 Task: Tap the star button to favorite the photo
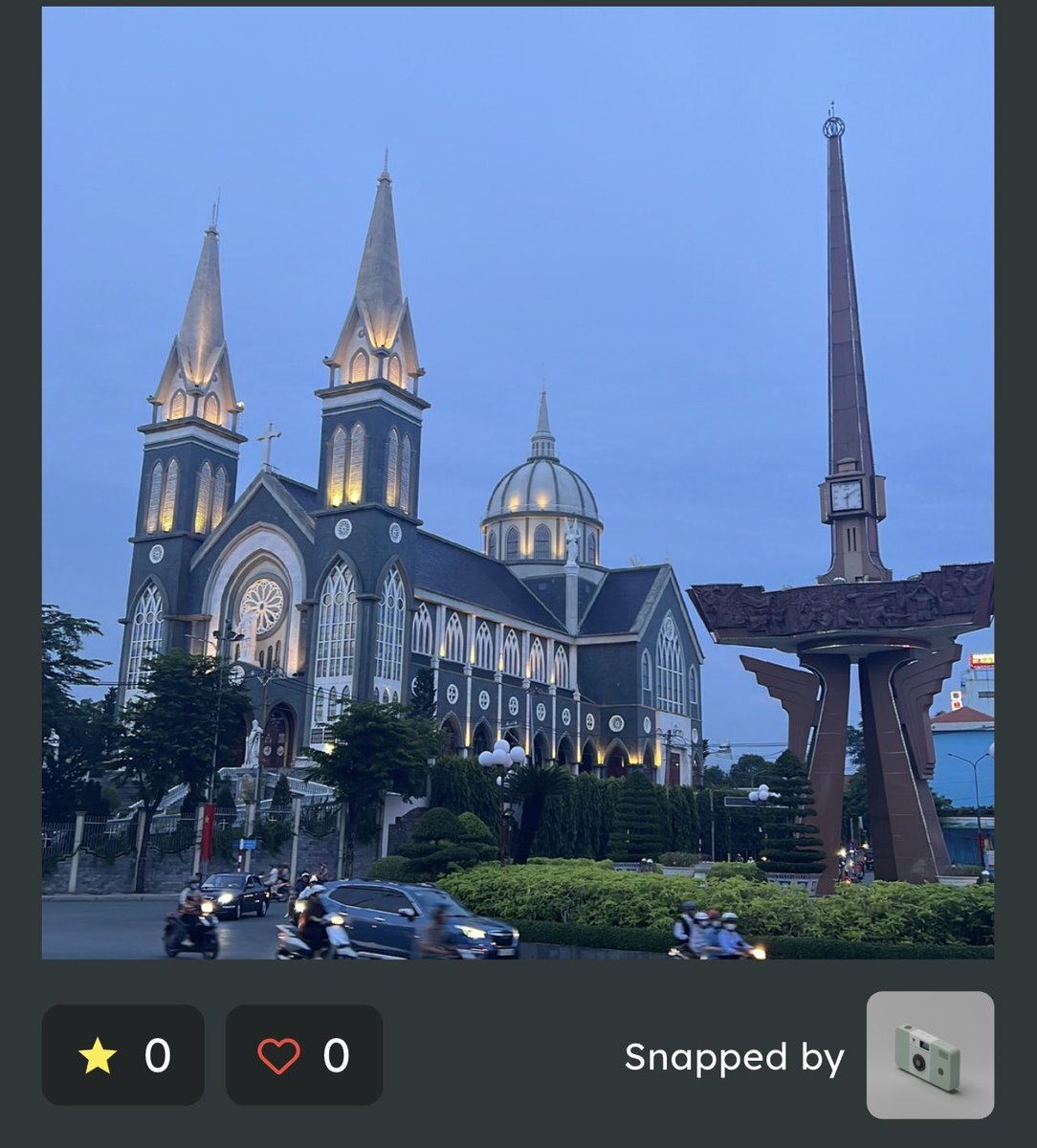click(122, 1055)
